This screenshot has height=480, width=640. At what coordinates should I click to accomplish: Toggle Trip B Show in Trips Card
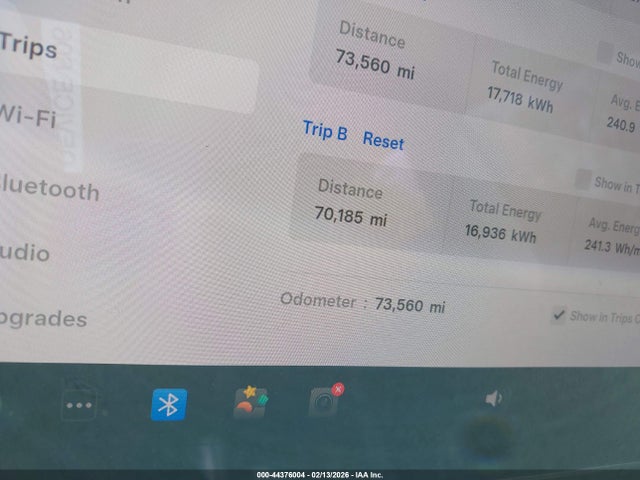(583, 179)
